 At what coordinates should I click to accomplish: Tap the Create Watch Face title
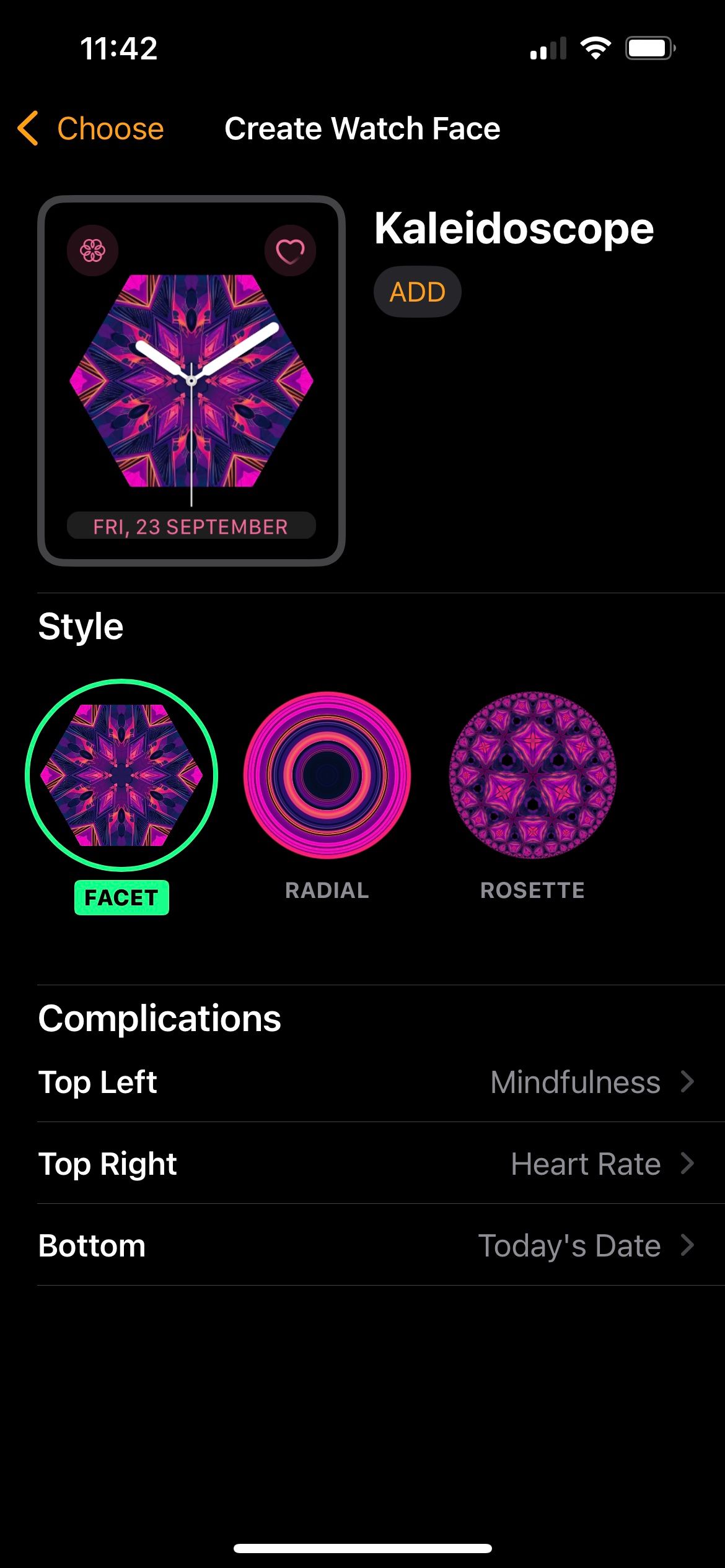(362, 128)
